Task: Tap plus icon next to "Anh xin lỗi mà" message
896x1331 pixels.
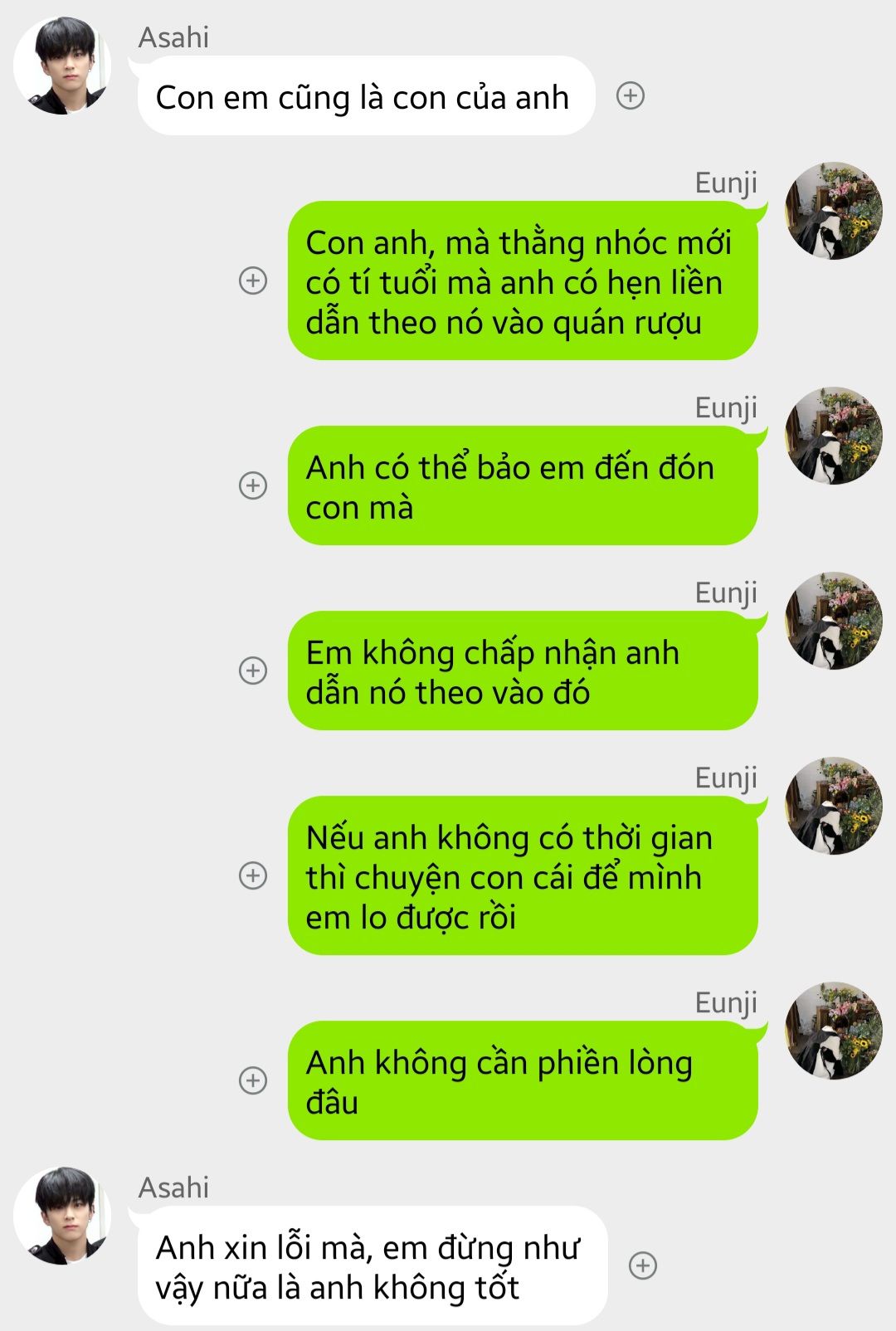Action: 643,1265
